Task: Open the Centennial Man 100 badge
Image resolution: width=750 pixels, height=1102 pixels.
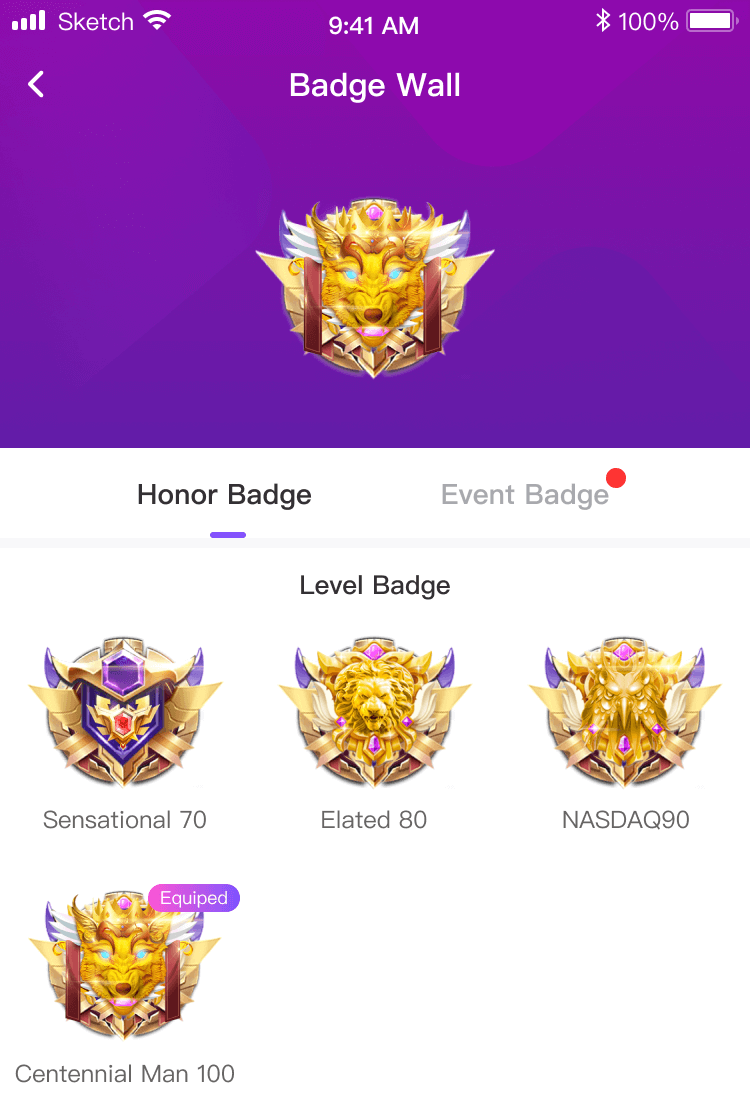Action: [125, 965]
